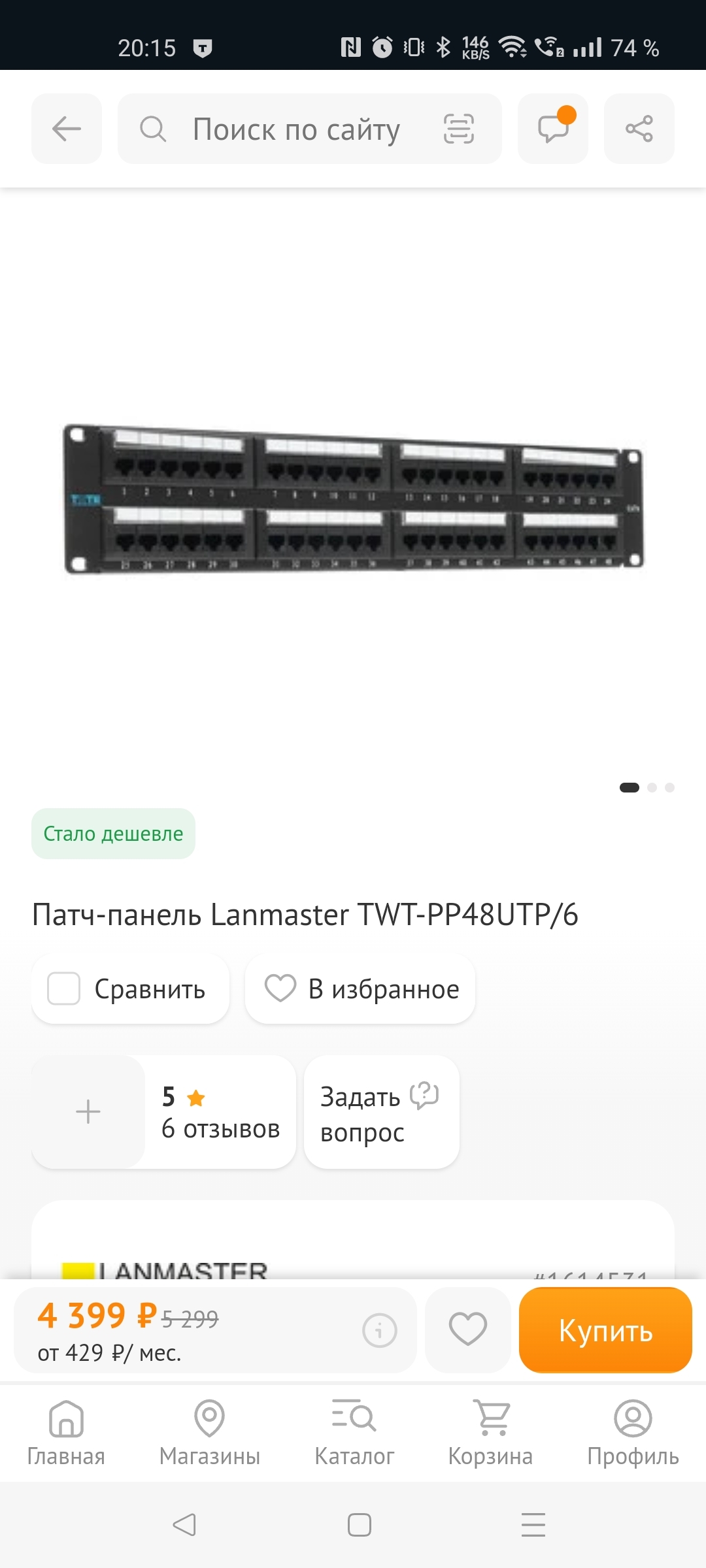Tap the heart icon next to Купить
This screenshot has width=706, height=1568.
(468, 1330)
